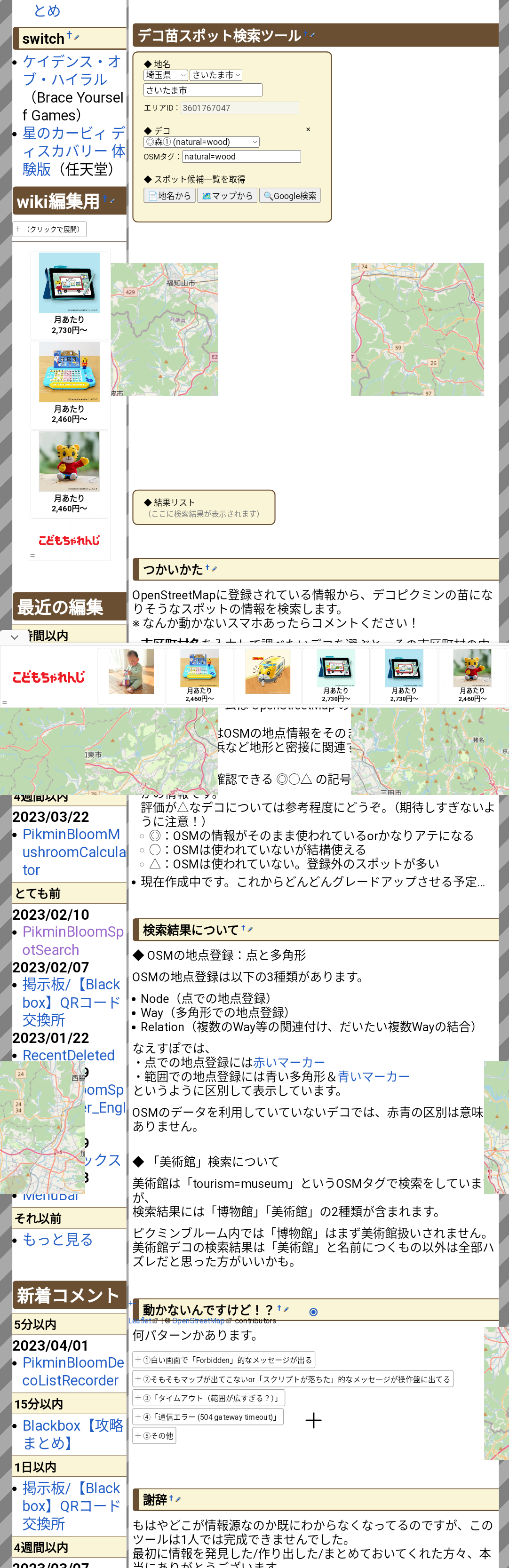Open the prefecture dropdown showing 埼玉県
The height and width of the screenshot is (1568, 509).
coord(165,75)
